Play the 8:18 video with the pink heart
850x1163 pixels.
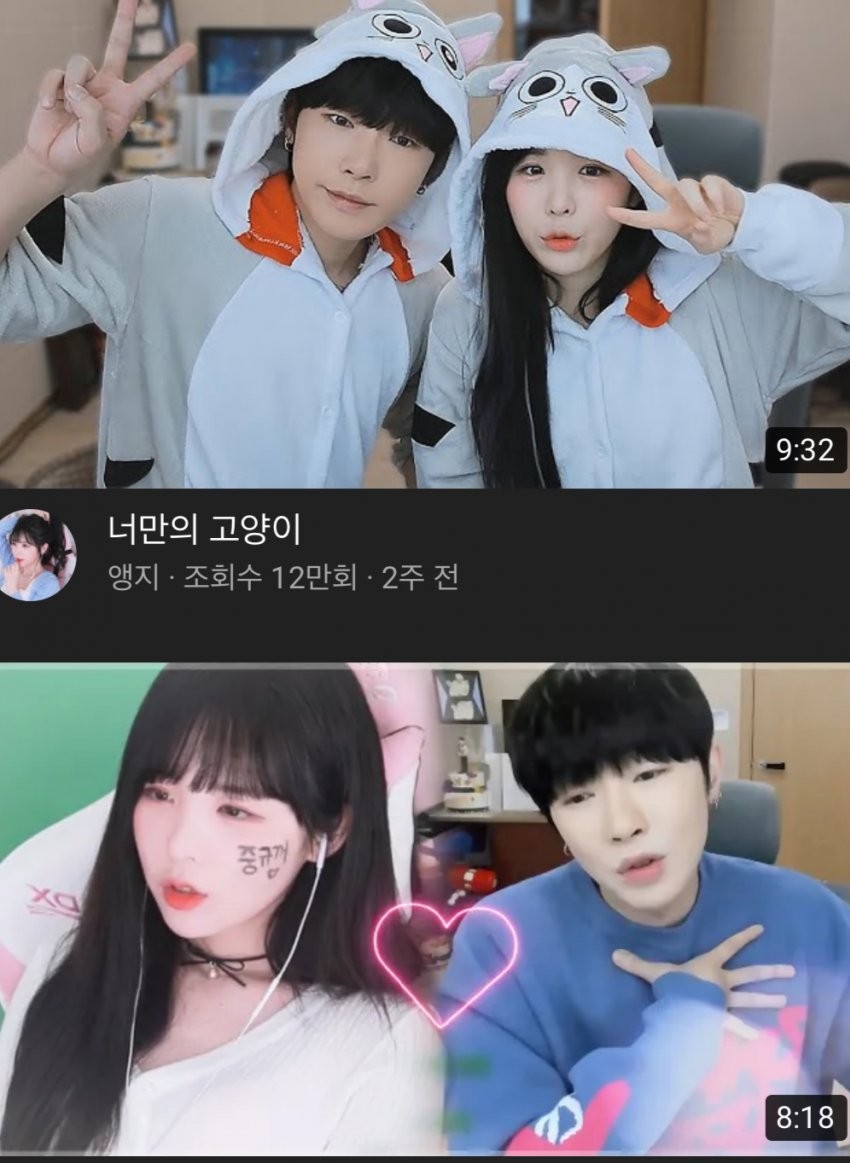[424, 908]
